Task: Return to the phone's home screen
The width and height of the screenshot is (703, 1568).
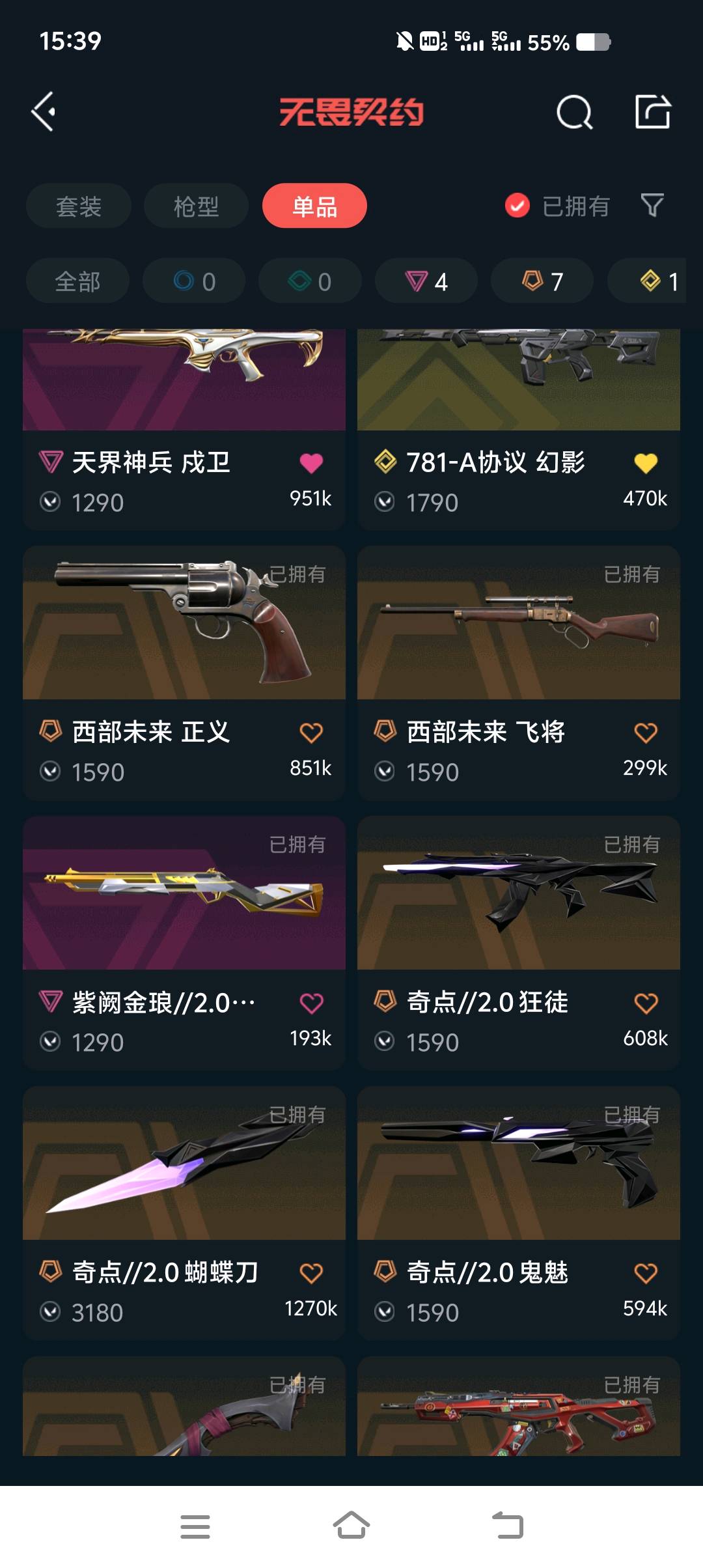Action: tap(351, 1526)
